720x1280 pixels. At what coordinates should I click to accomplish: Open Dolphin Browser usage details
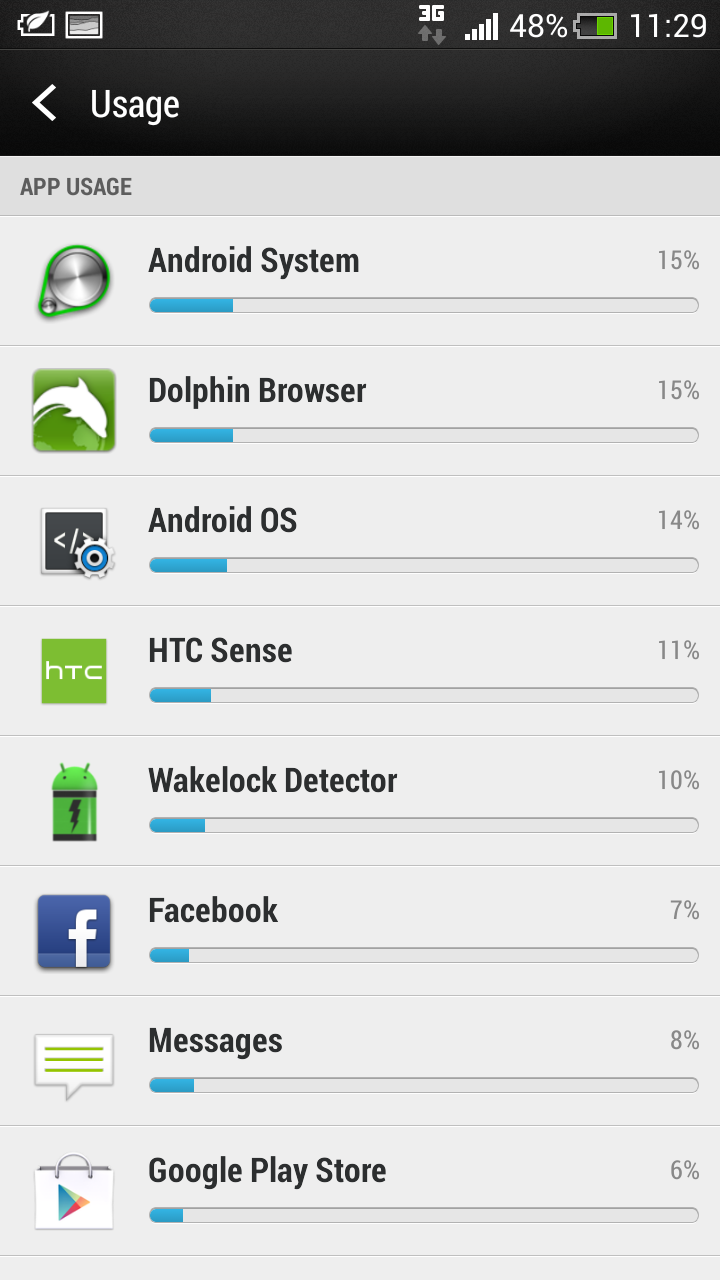(x=360, y=411)
